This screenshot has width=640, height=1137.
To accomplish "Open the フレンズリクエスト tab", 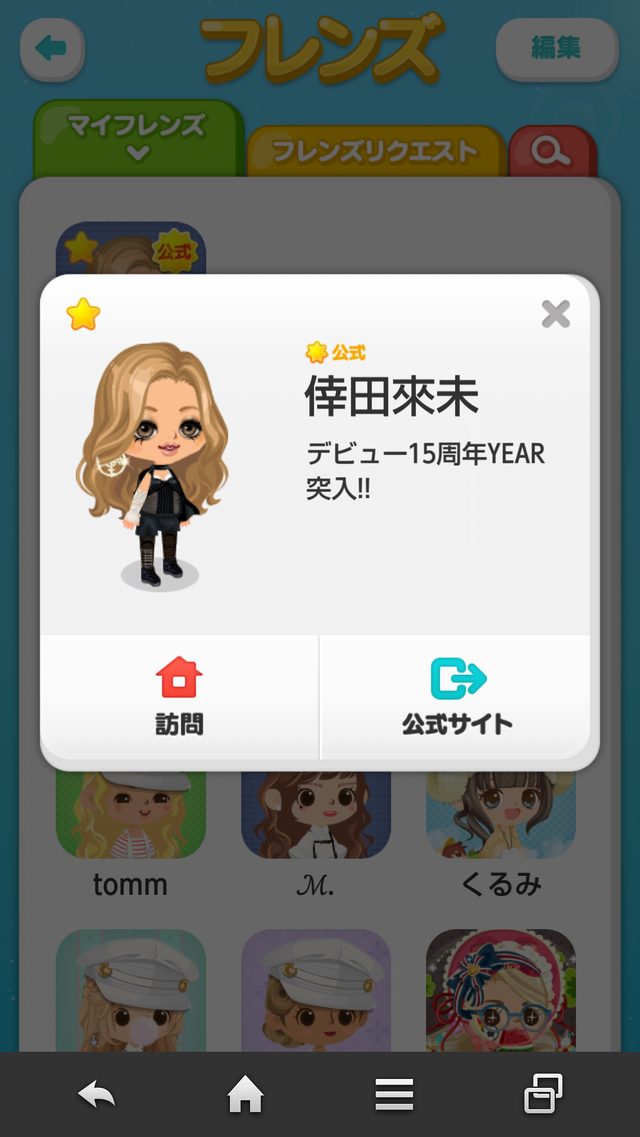I will (x=375, y=152).
